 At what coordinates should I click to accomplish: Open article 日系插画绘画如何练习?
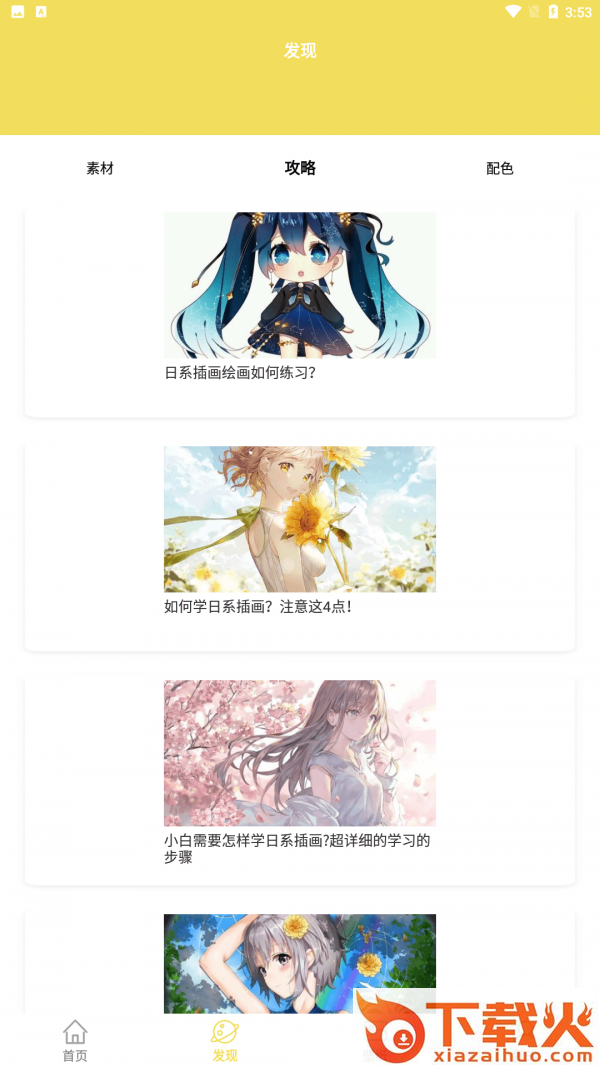point(300,310)
